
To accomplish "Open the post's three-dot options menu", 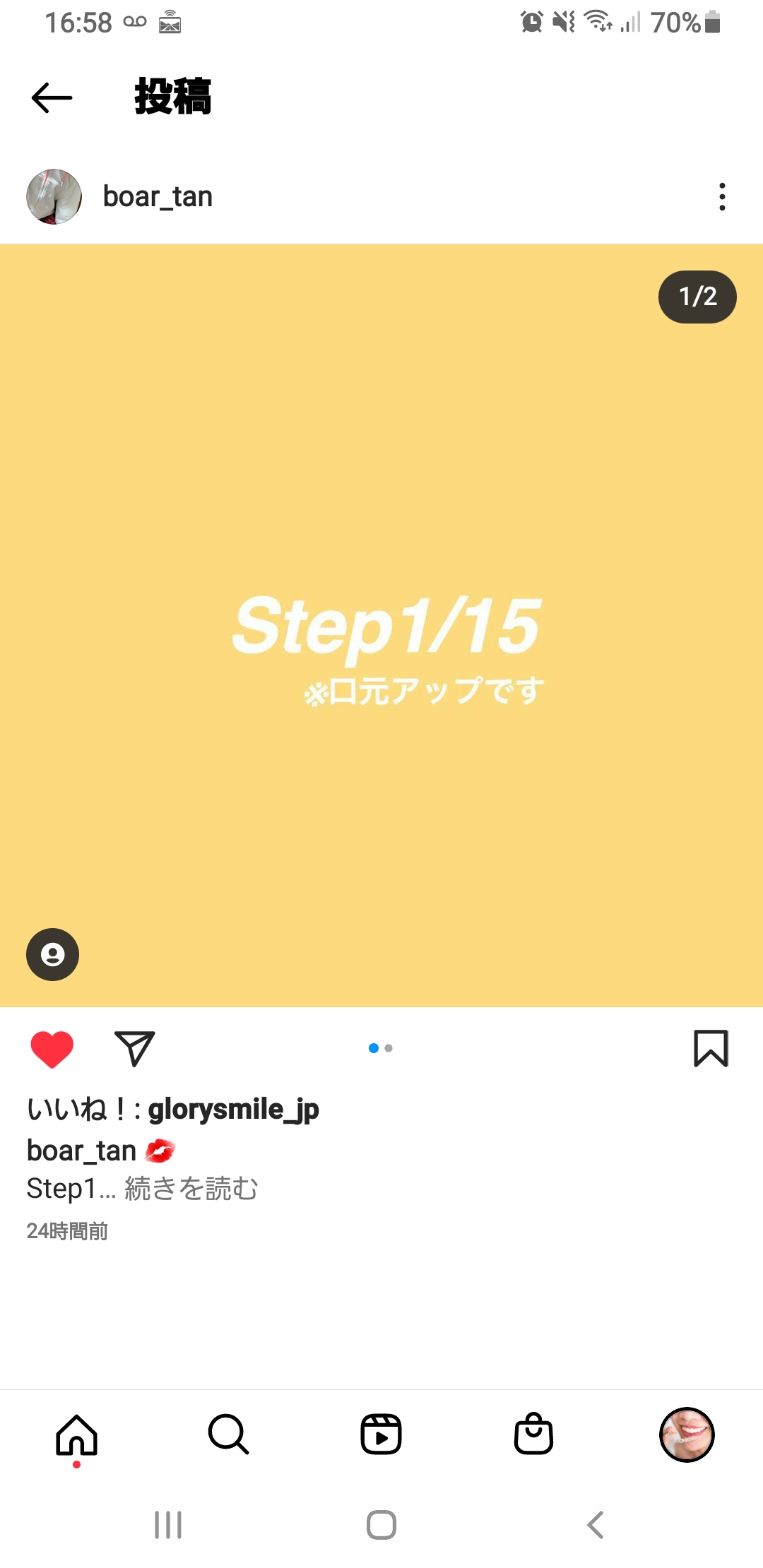I will pyautogui.click(x=721, y=196).
